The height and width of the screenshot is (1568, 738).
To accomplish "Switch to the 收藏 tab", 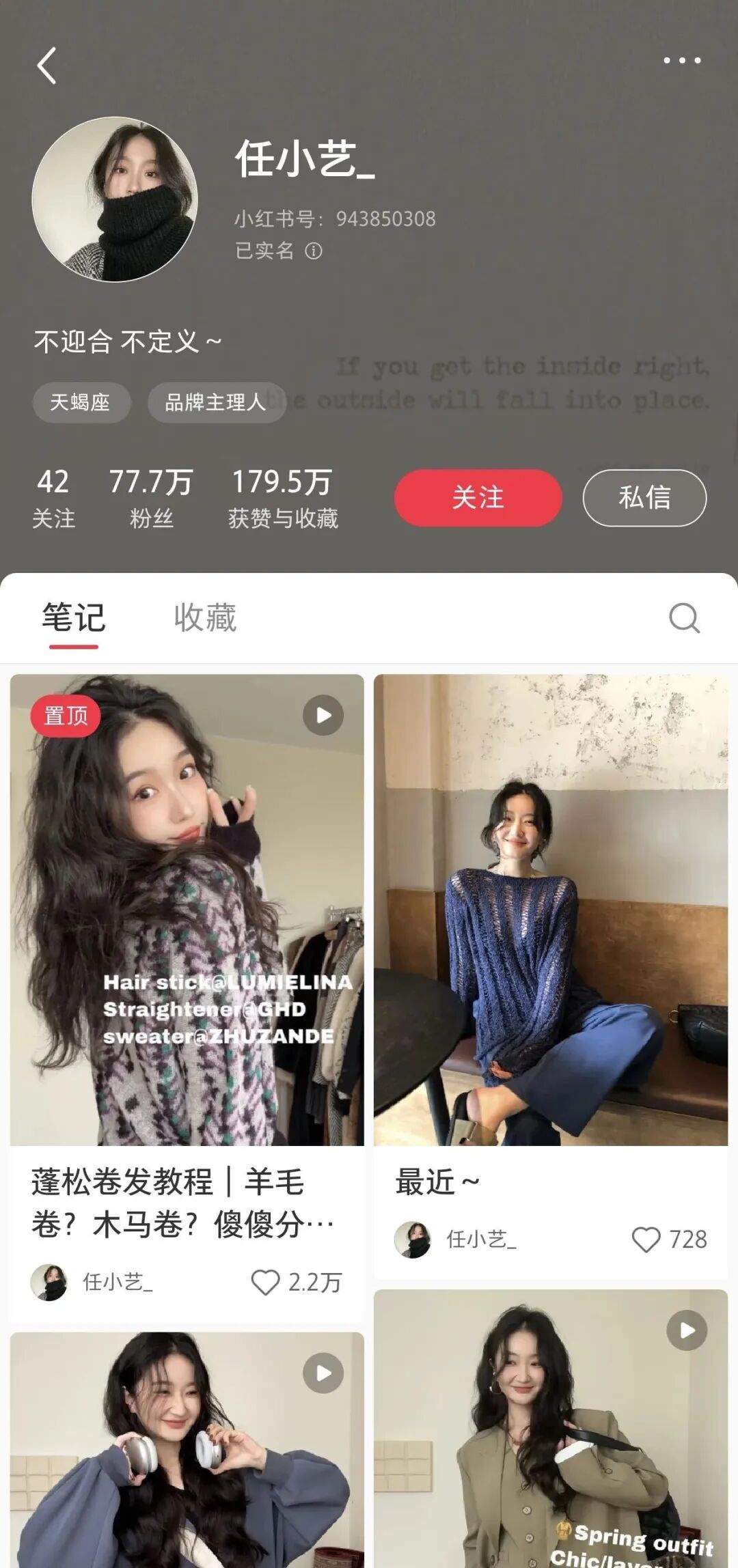I will pyautogui.click(x=205, y=618).
